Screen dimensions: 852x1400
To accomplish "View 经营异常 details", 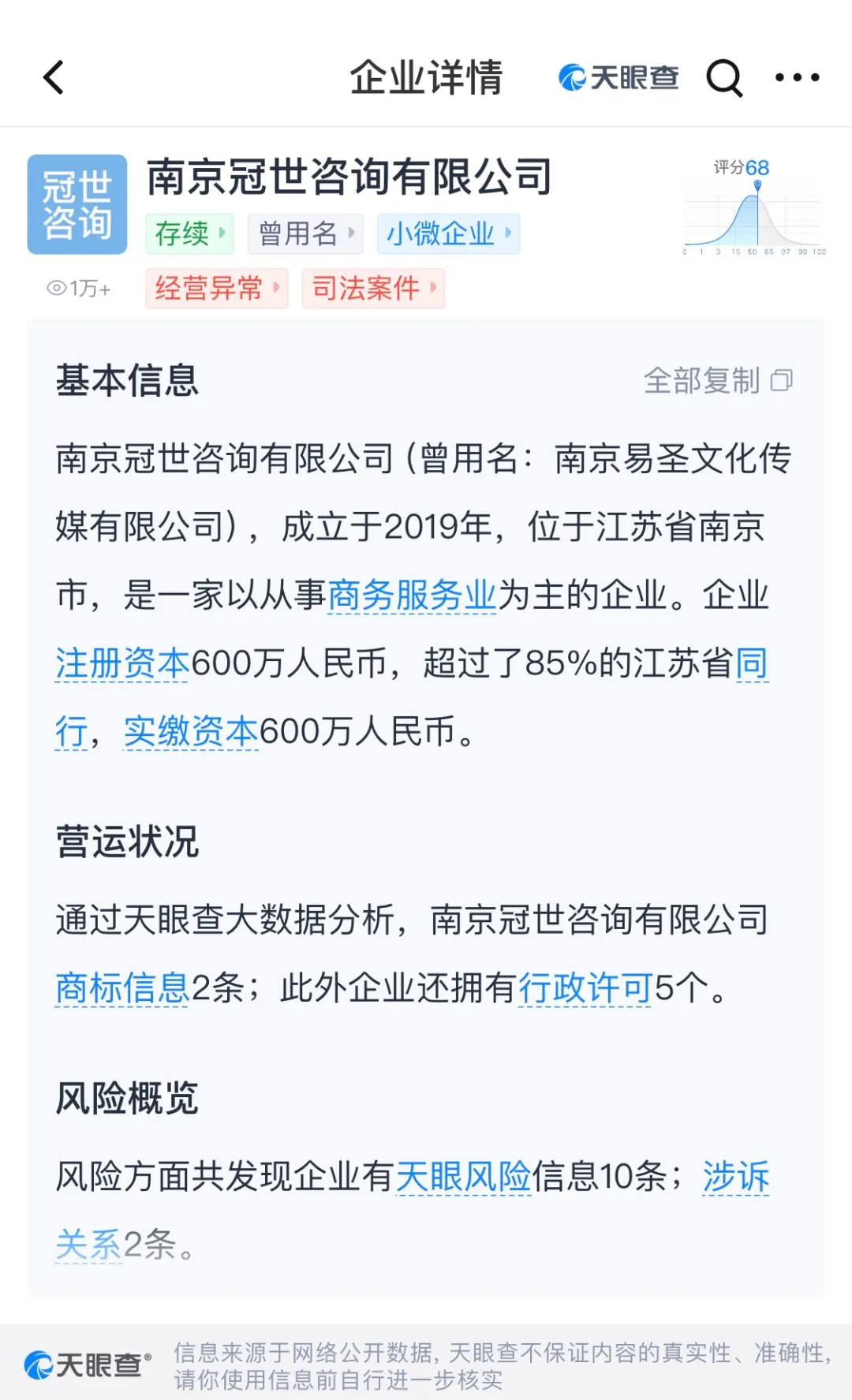I will coord(216,288).
